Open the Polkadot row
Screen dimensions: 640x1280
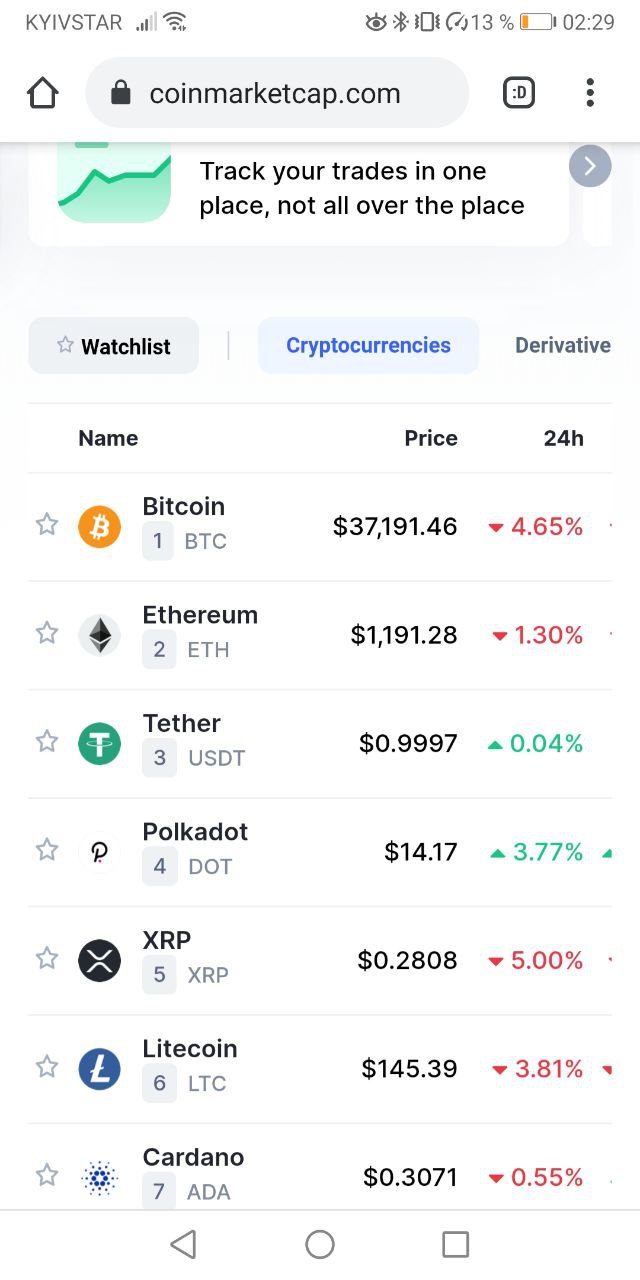(320, 852)
